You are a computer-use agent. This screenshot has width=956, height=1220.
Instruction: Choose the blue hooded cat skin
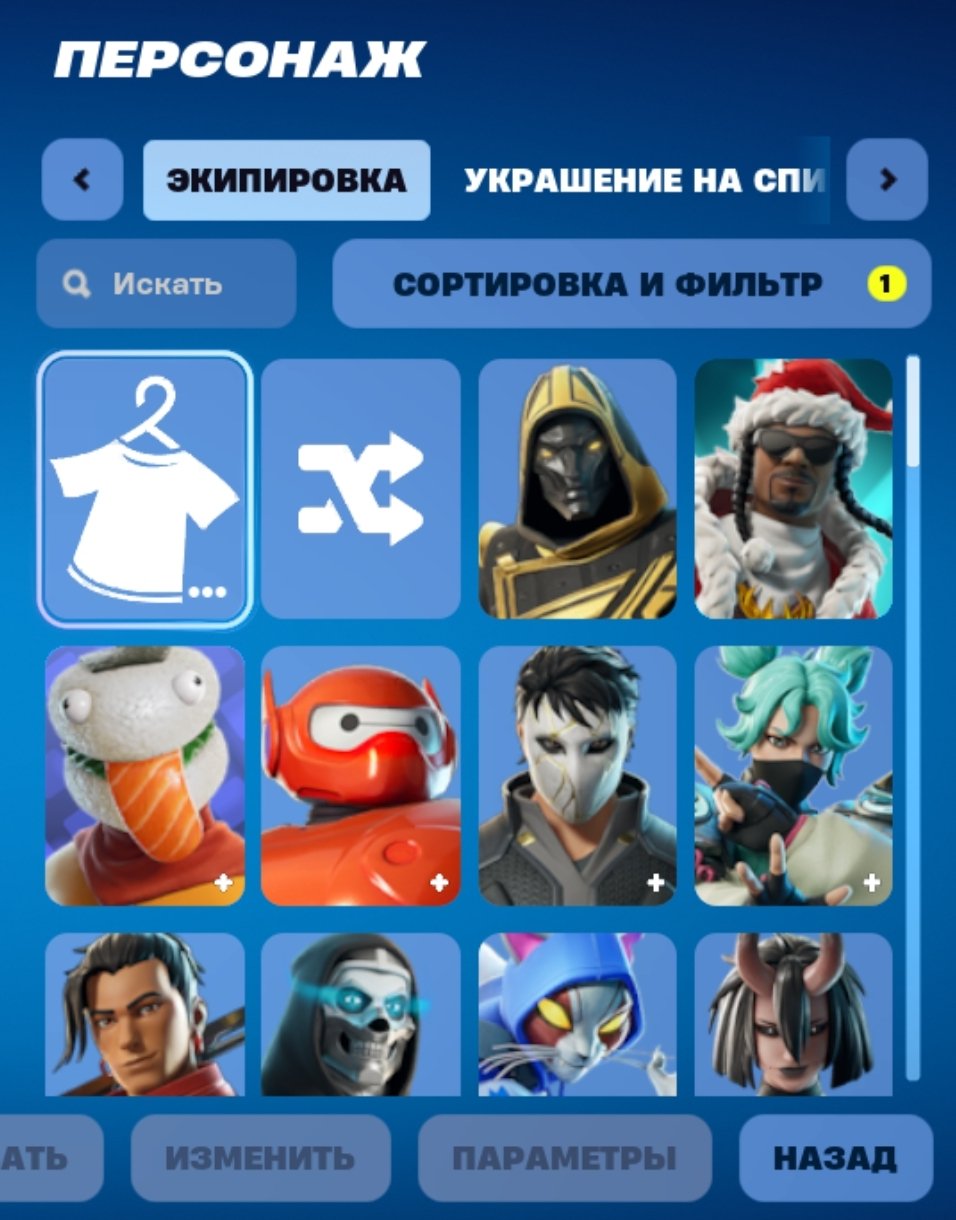(578, 1015)
